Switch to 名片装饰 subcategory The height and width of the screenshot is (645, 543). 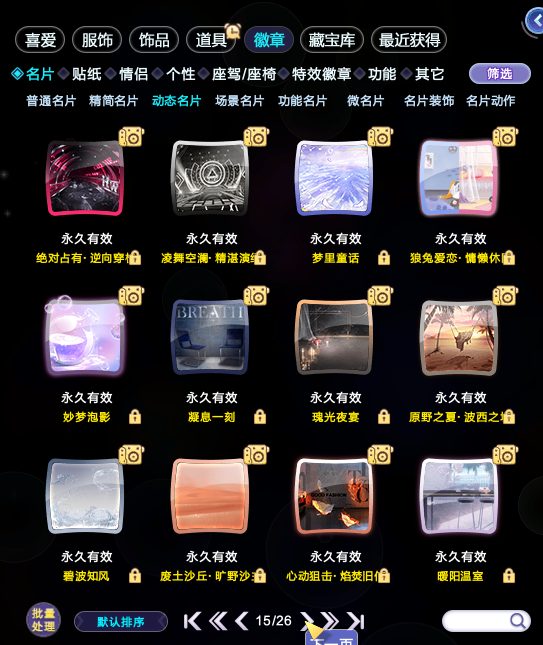(x=429, y=101)
